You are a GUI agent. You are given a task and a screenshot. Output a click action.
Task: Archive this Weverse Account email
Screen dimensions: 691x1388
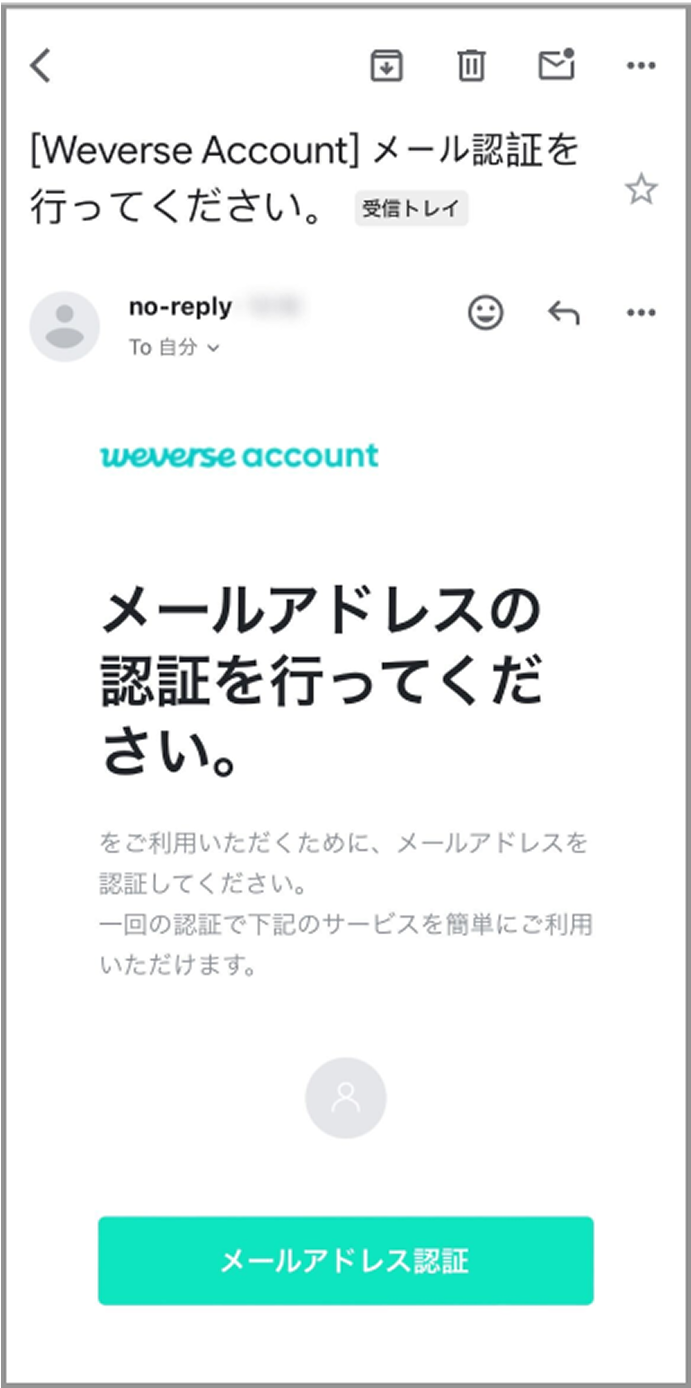click(387, 66)
